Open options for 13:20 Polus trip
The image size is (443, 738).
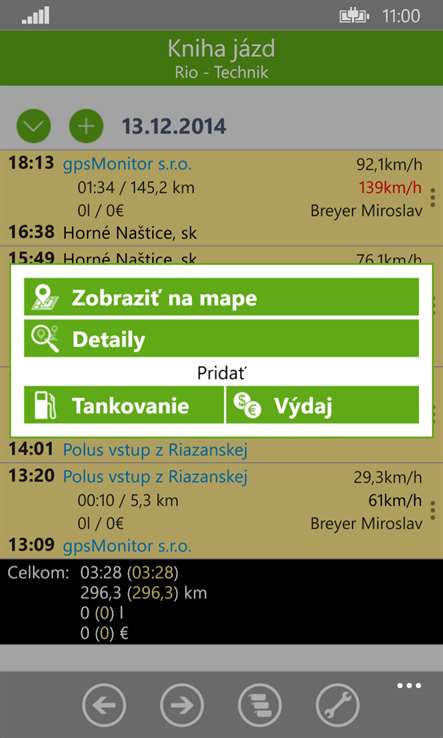pyautogui.click(x=433, y=510)
